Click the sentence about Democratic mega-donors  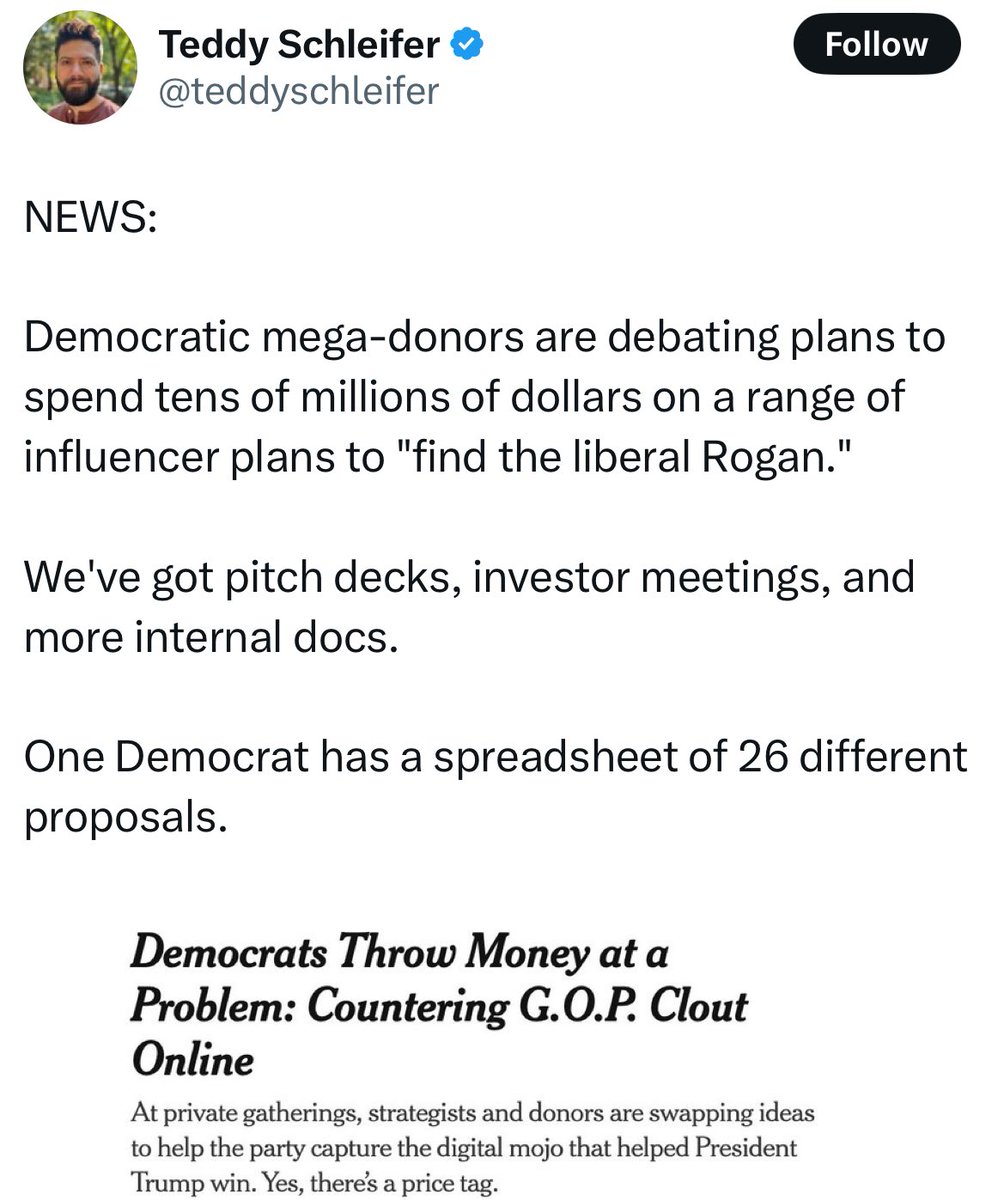coord(480,337)
